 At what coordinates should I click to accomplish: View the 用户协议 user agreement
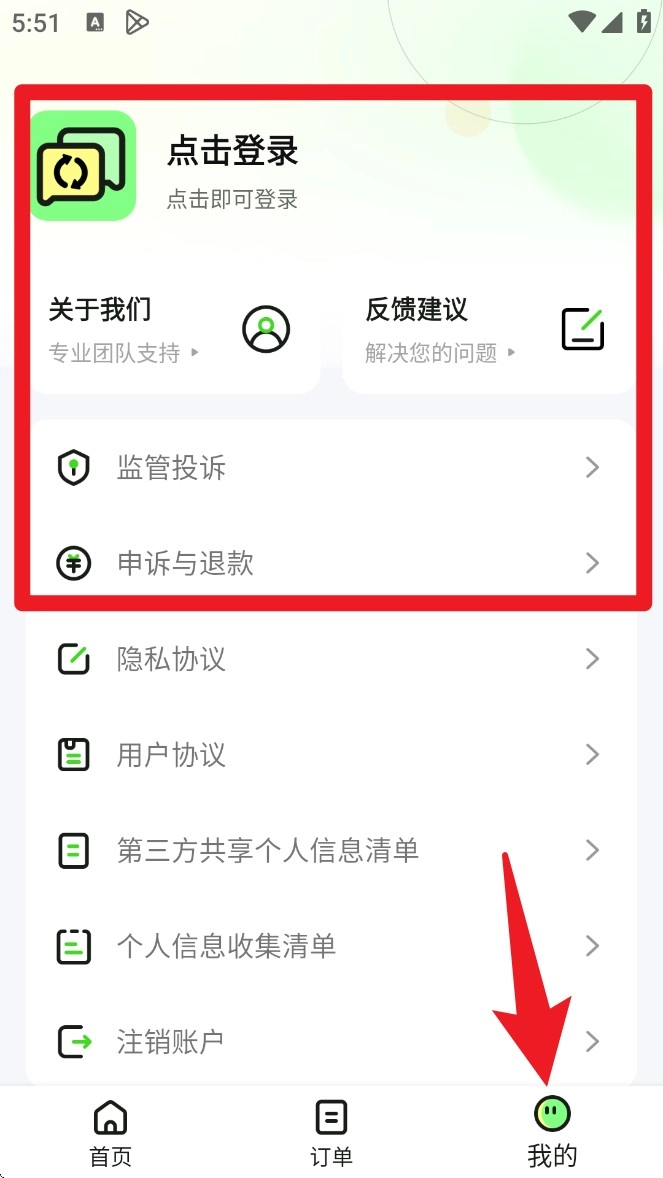tap(330, 755)
